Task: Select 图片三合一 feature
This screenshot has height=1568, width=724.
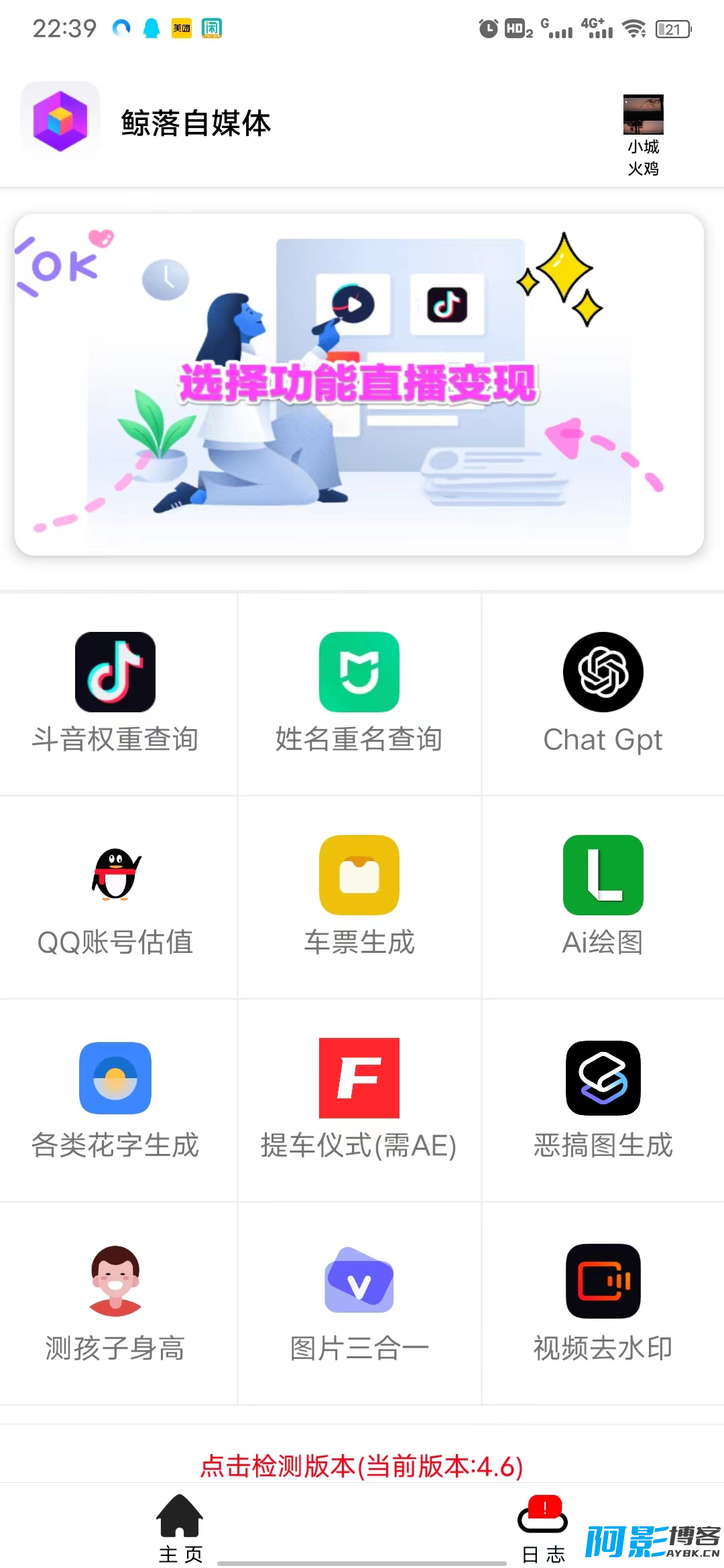Action: 359,1303
